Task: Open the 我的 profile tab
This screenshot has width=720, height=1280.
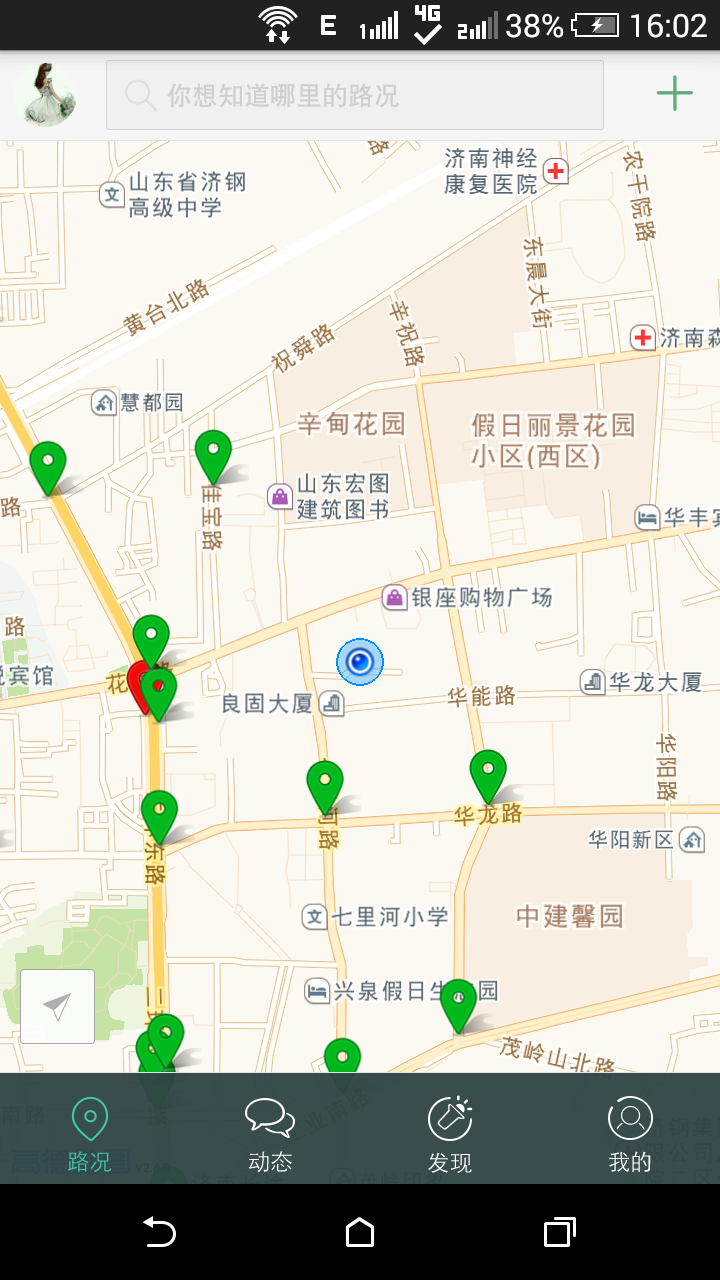Action: coord(630,1130)
